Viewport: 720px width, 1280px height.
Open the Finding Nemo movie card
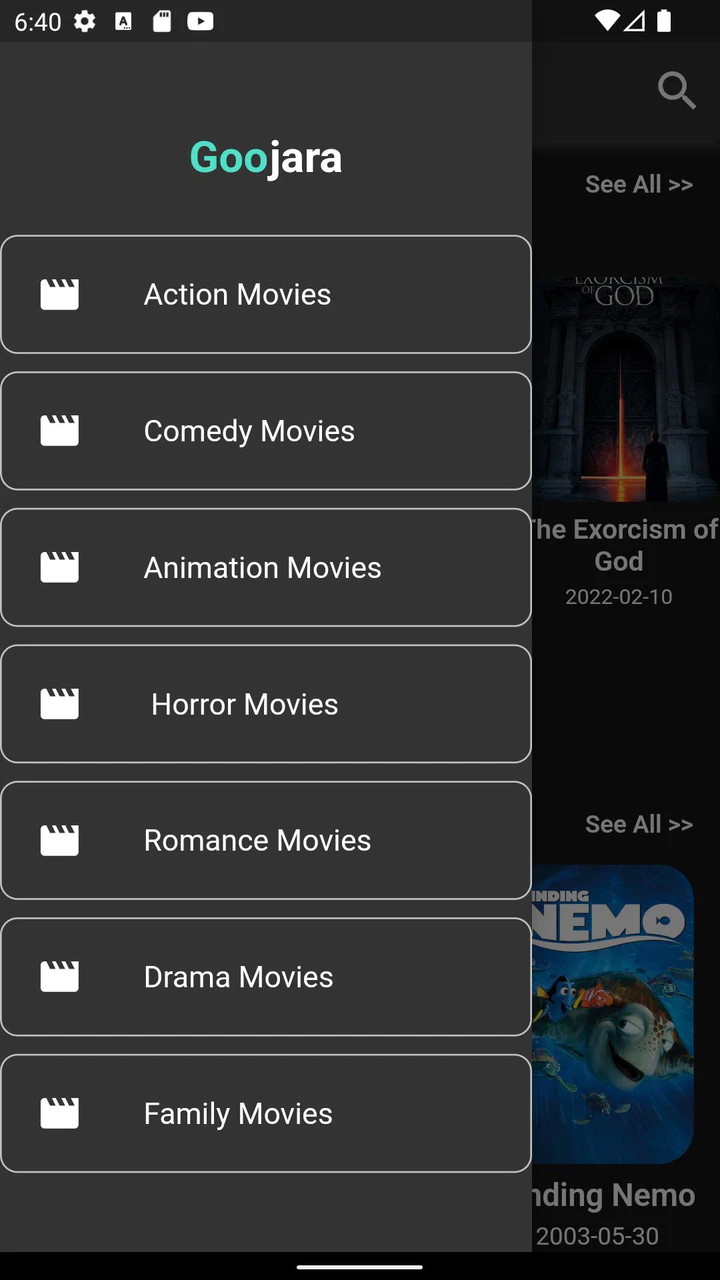613,1014
